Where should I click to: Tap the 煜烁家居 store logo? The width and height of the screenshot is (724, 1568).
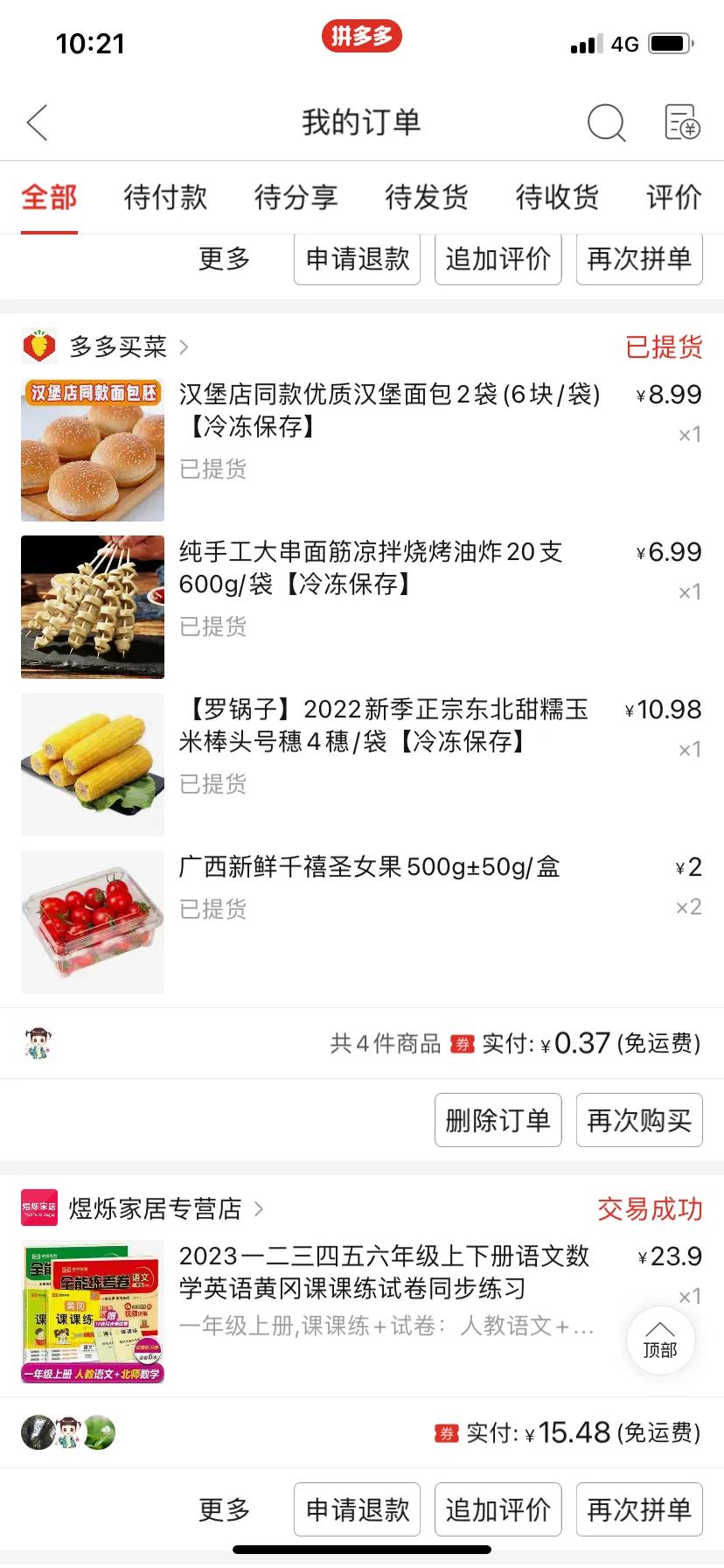(x=38, y=1207)
